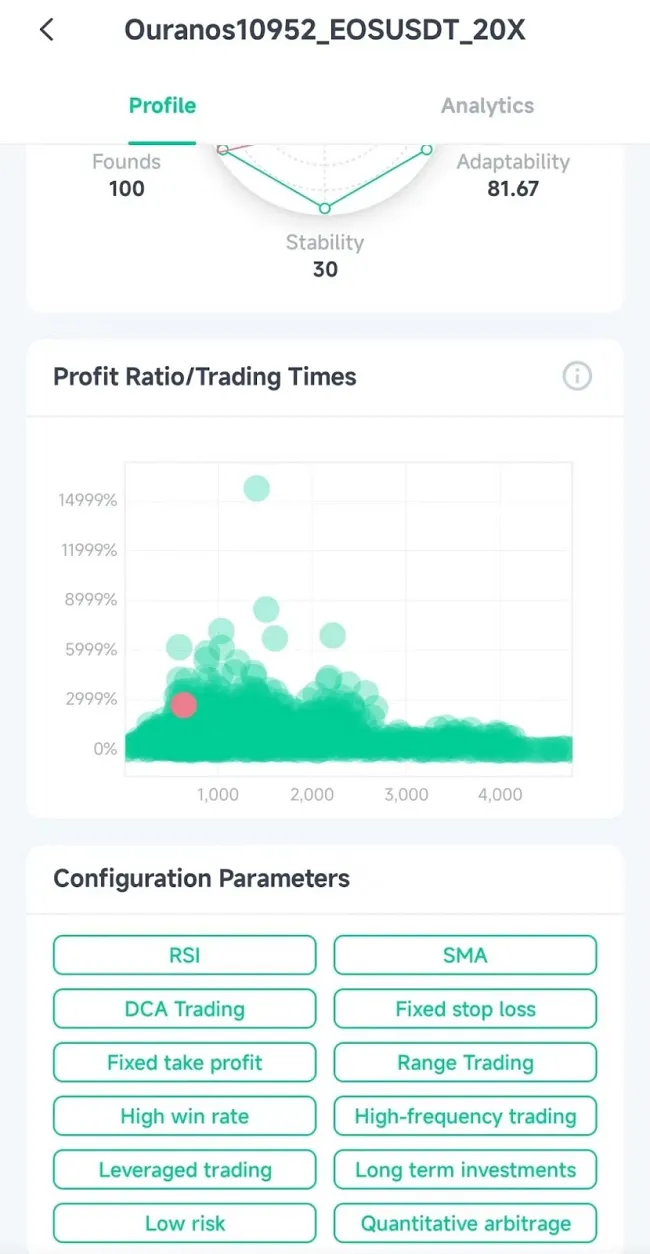The image size is (650, 1254).
Task: Switch to the Analytics tab
Action: 487,106
